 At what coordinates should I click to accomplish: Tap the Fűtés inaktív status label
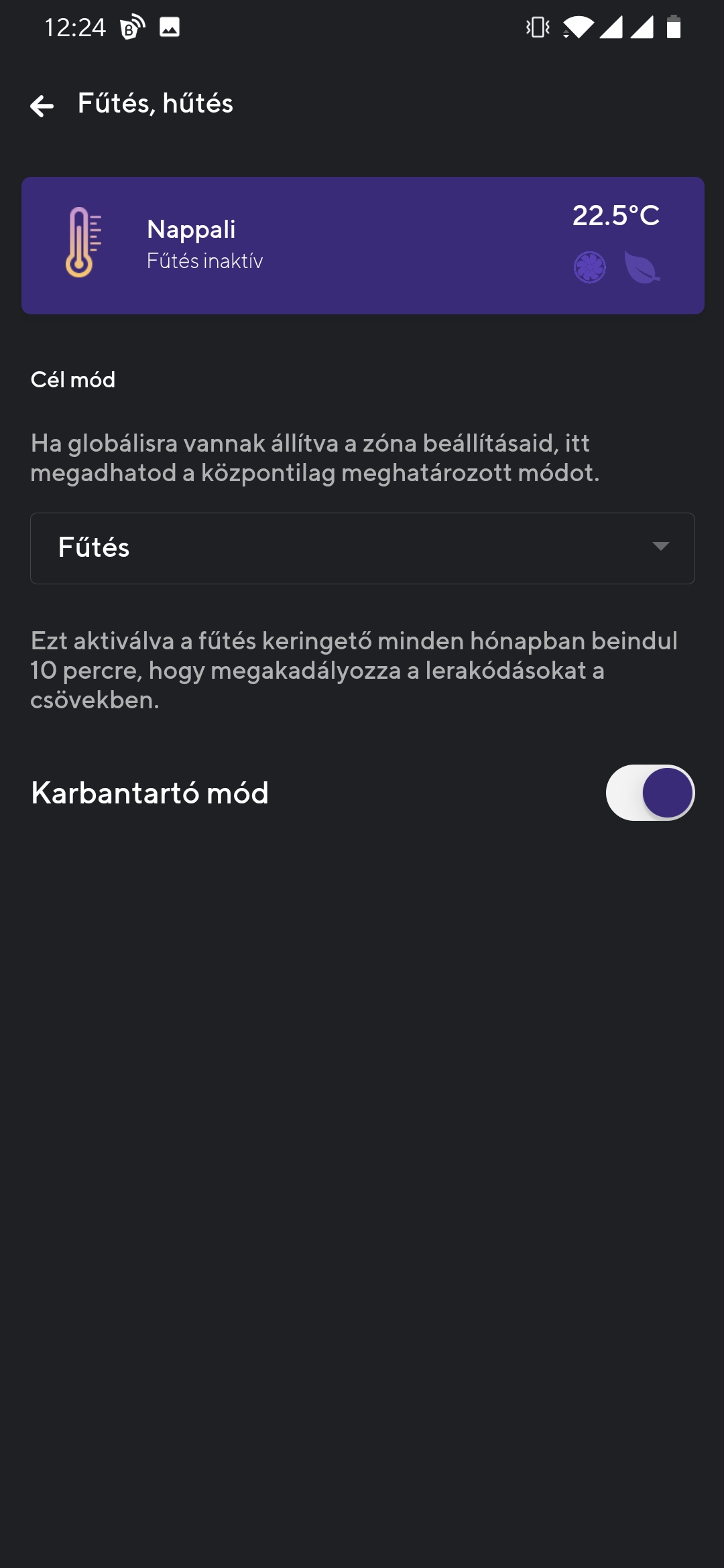coord(205,261)
